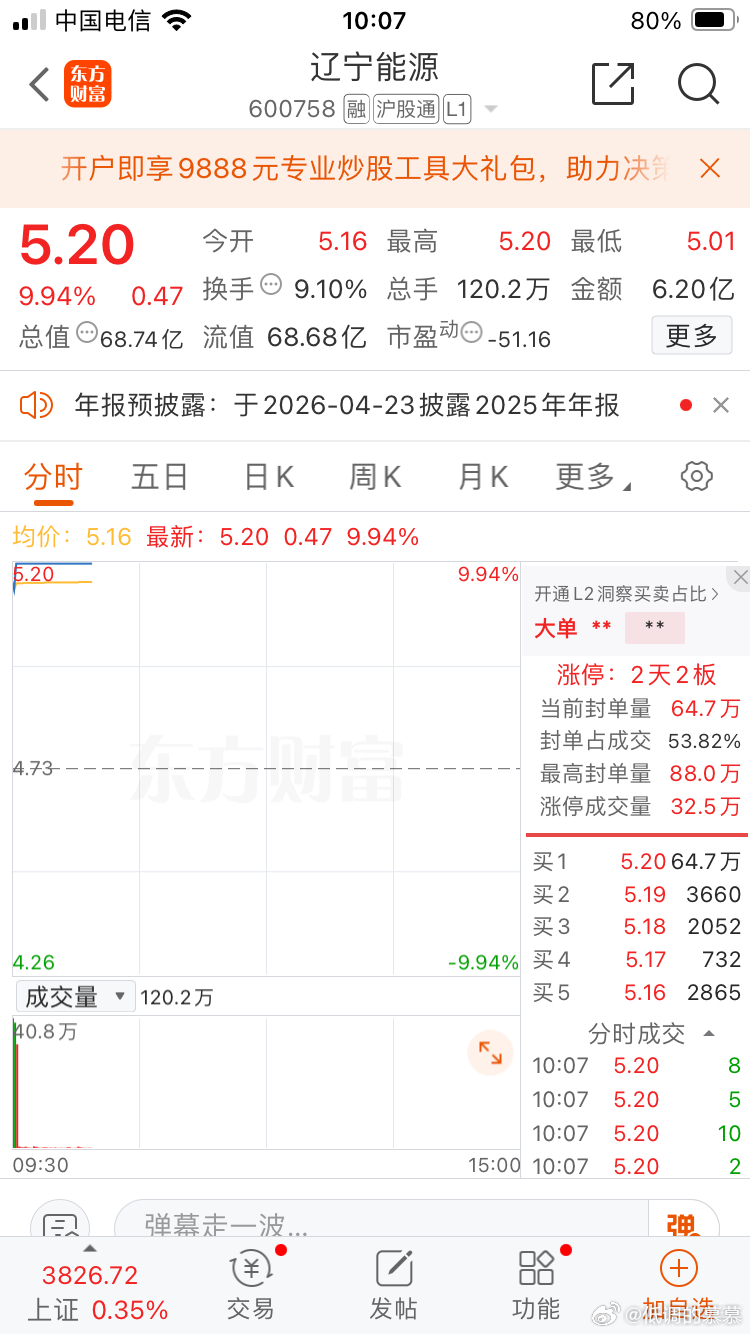This screenshot has height=1334, width=750.
Task: Expand the dropdown beside 沪股通 L1
Action: 490,110
